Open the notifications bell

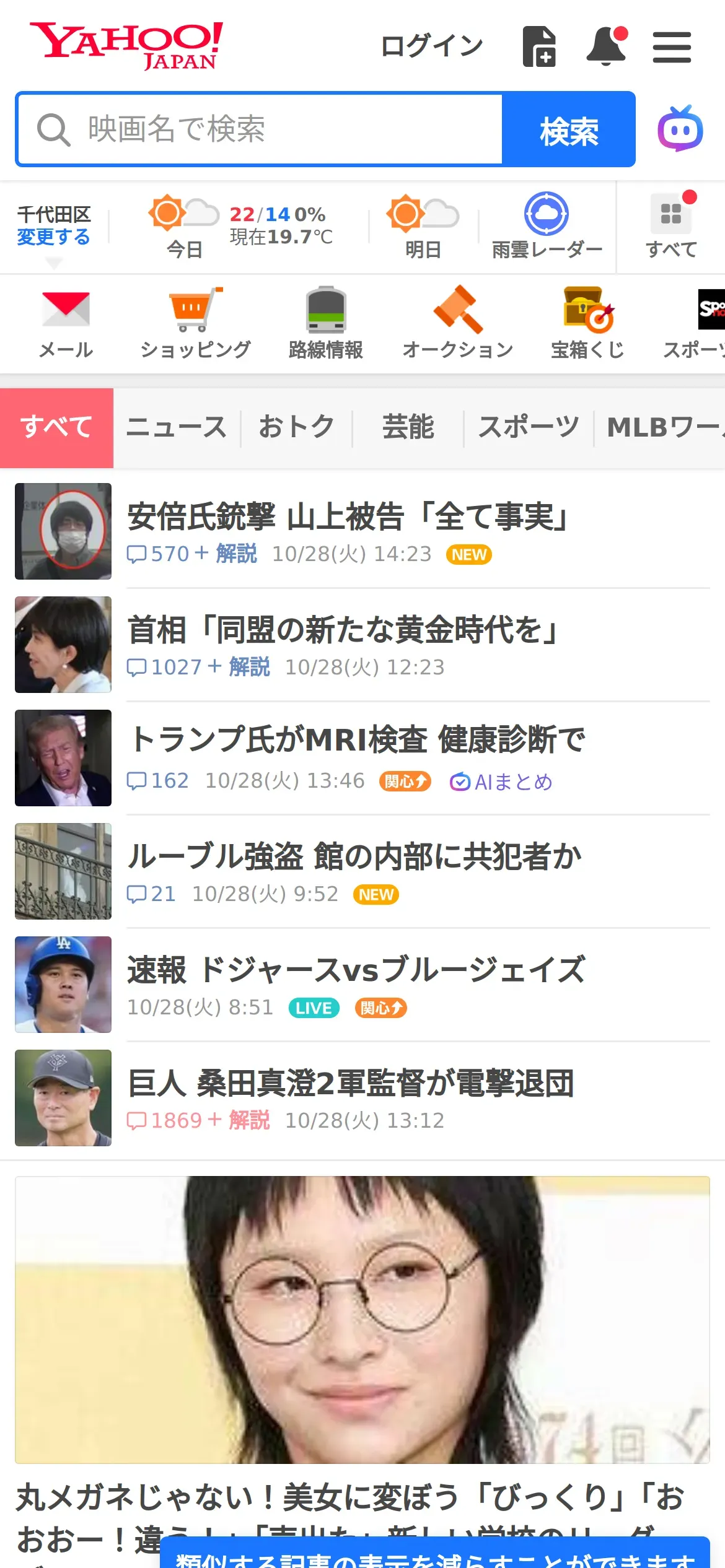coord(606,46)
